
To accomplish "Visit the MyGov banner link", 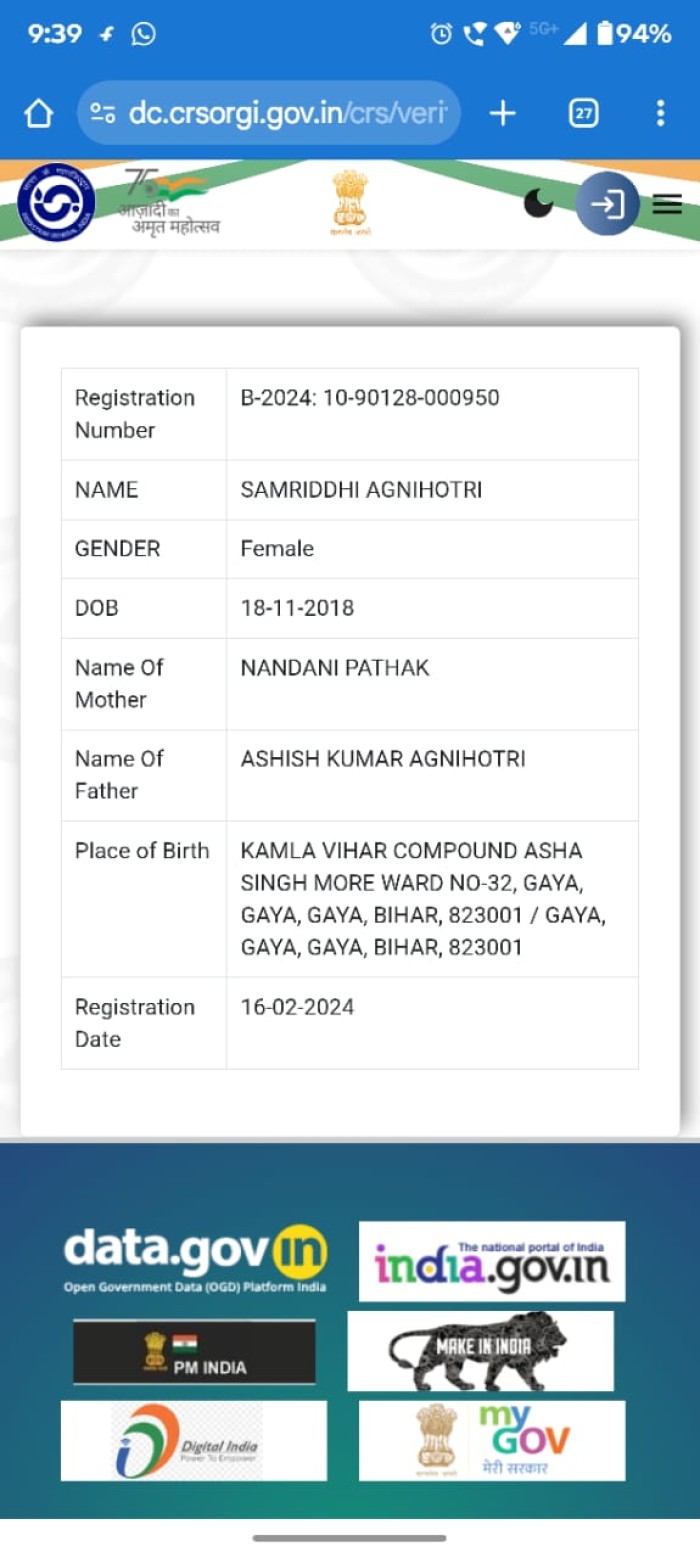I will pos(492,1441).
